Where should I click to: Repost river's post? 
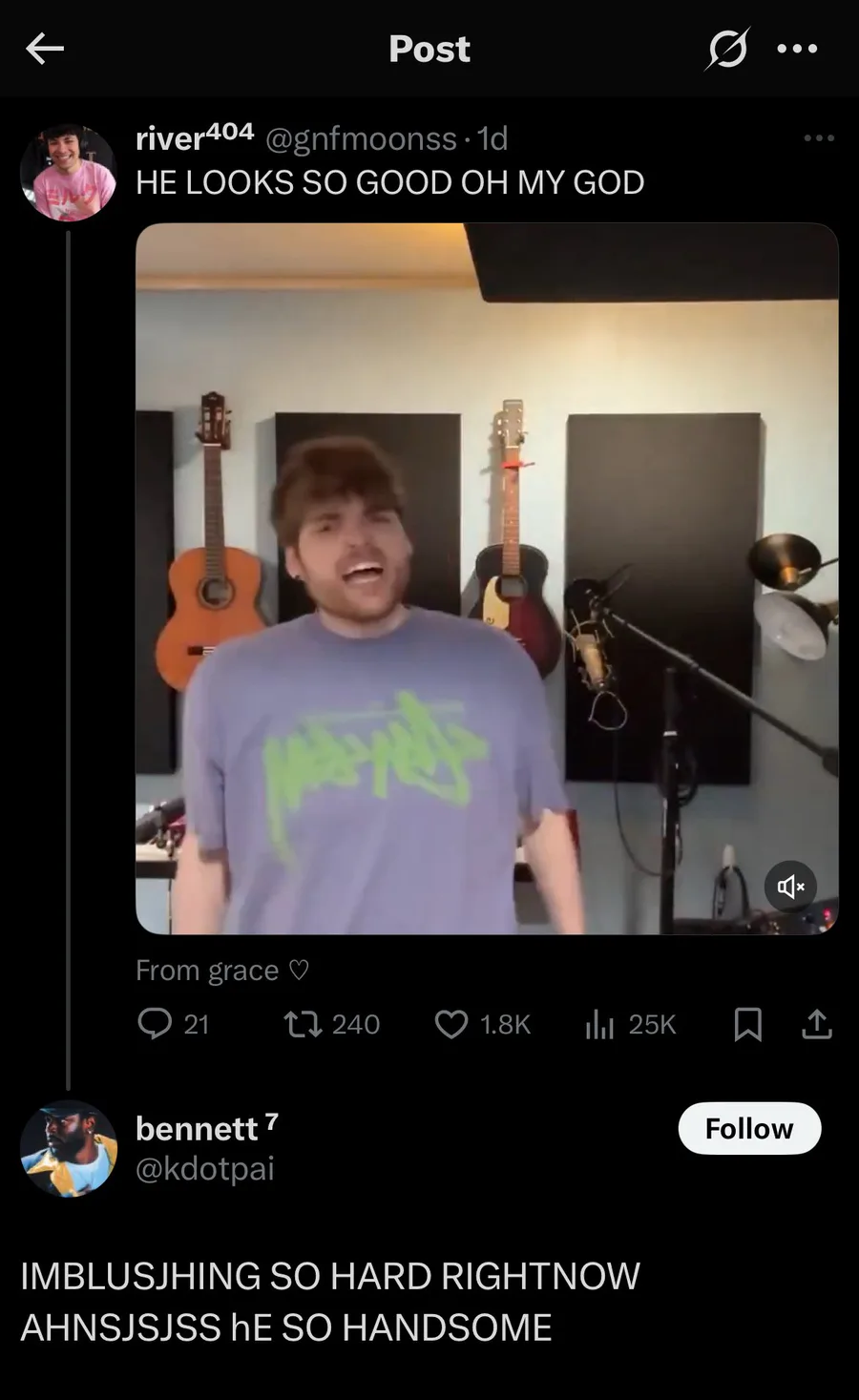click(x=332, y=1024)
